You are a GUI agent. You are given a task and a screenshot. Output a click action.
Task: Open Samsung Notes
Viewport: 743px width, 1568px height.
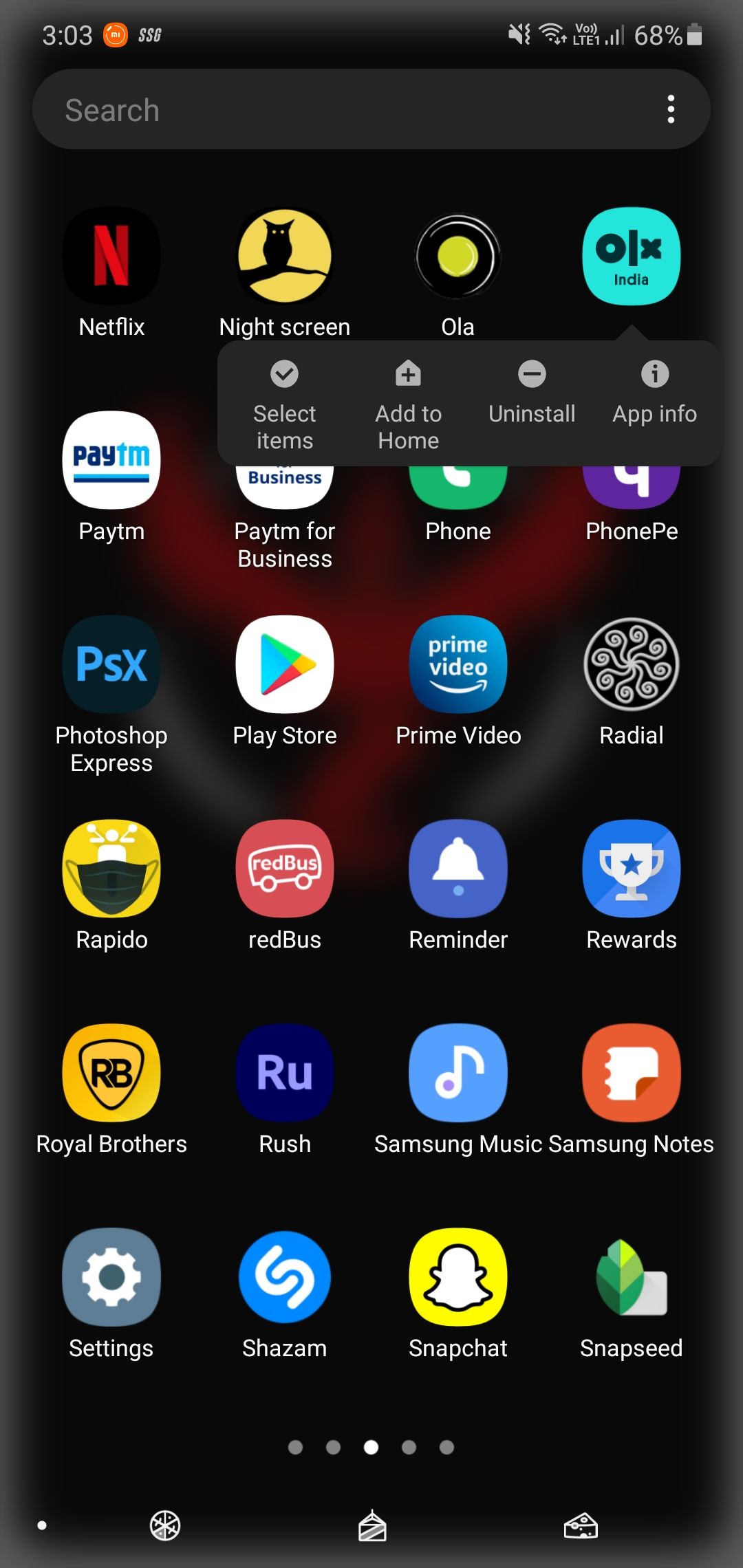(631, 1071)
